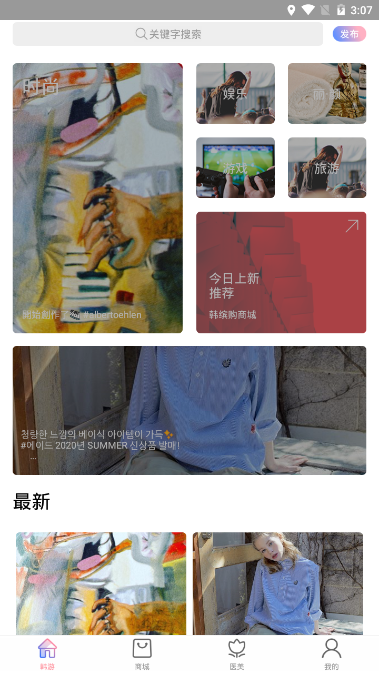Switch to the 商城 tab
Image resolution: width=379 pixels, height=674 pixels.
pyautogui.click(x=142, y=654)
